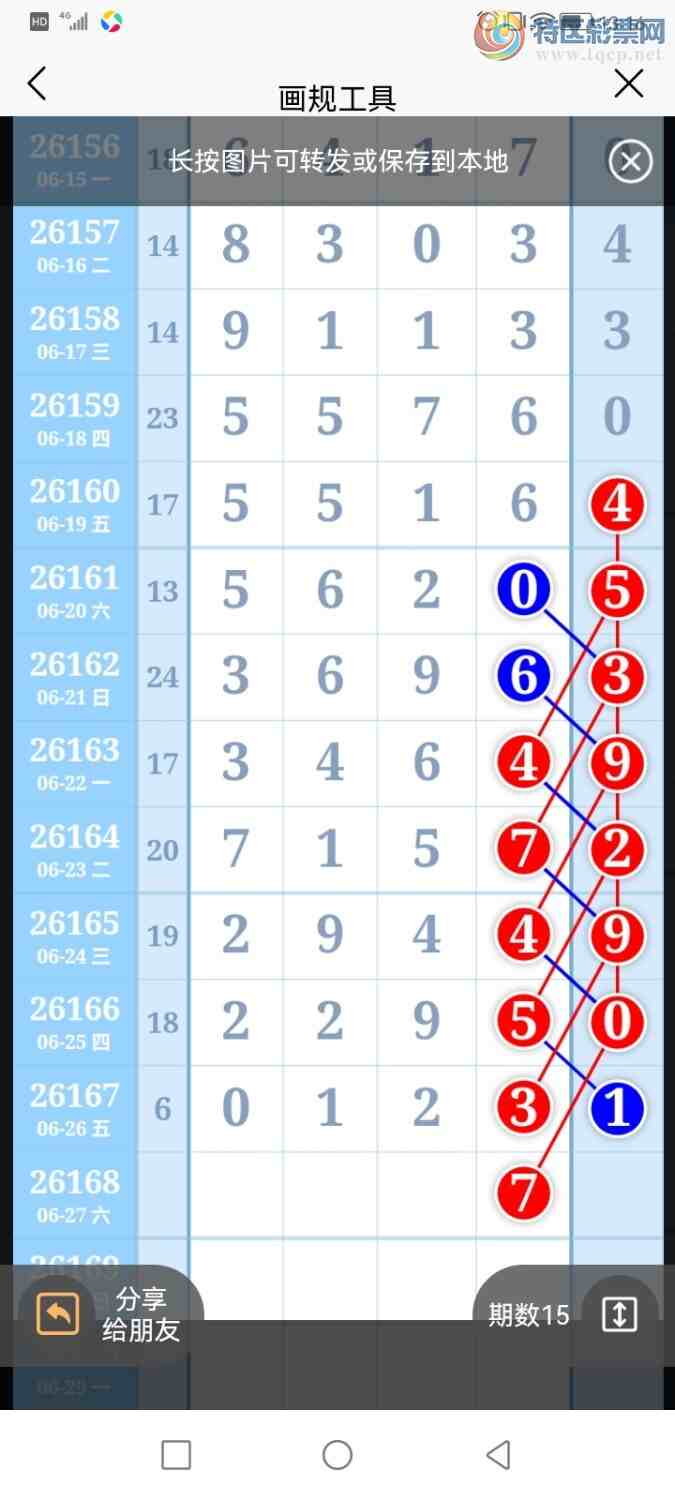Open recent apps from navigation bar
The image size is (675, 1500).
coord(176,1455)
